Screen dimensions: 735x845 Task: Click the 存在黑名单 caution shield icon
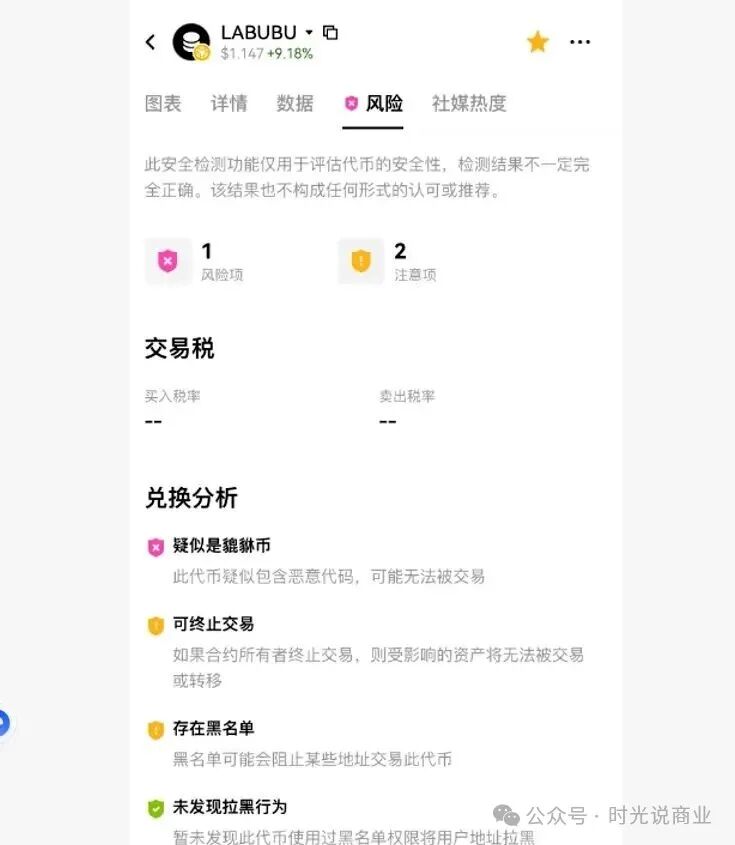[156, 730]
